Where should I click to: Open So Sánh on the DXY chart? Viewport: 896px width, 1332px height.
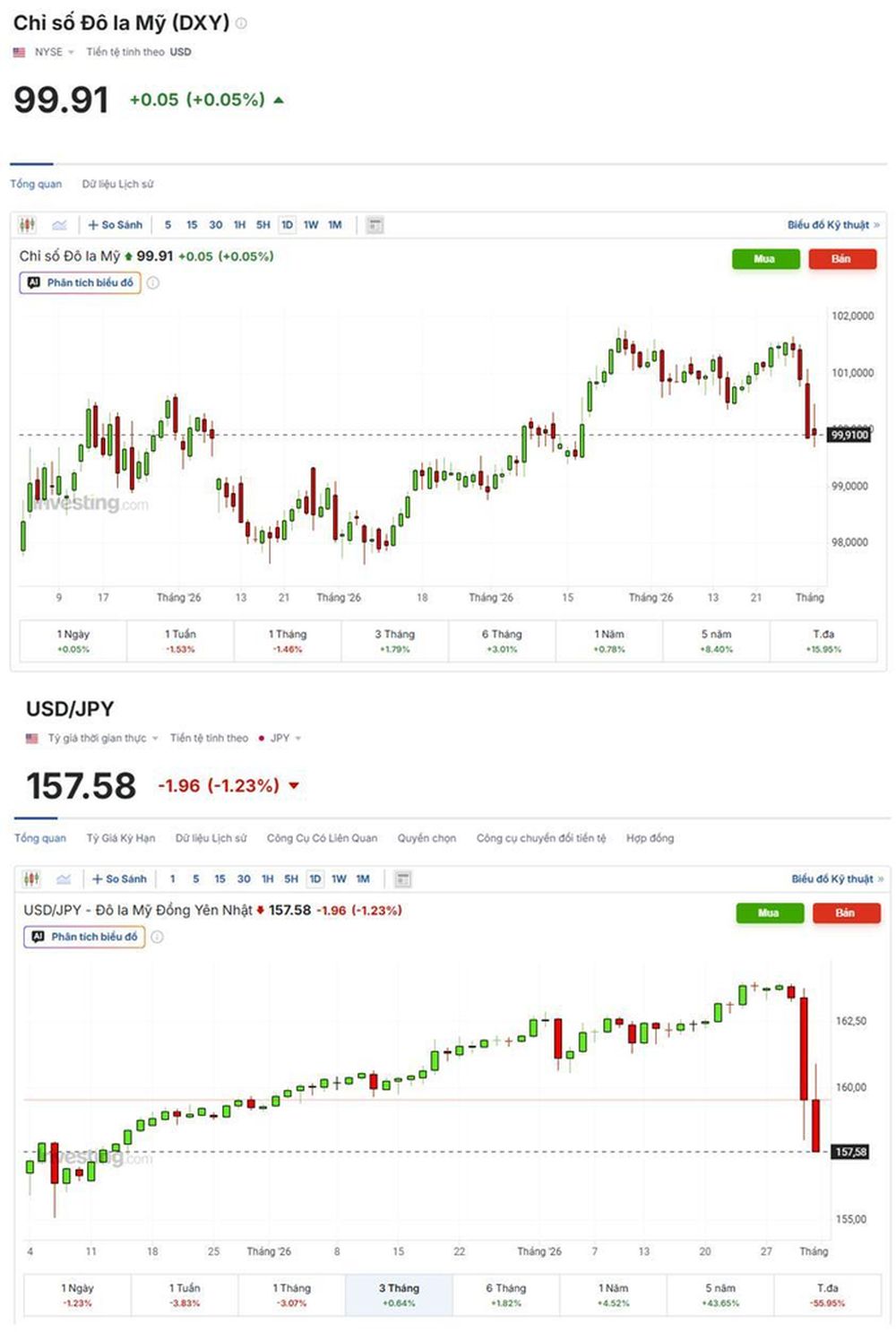[x=116, y=225]
